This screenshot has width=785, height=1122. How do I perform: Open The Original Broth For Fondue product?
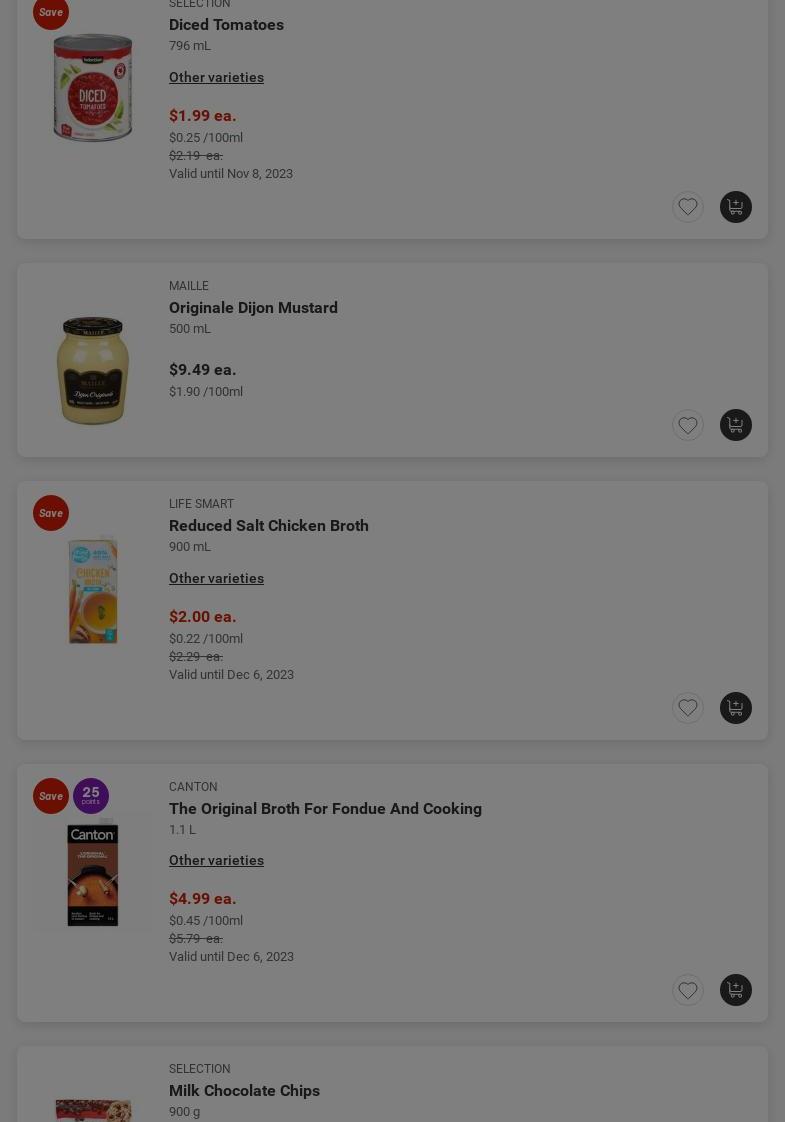tap(325, 809)
